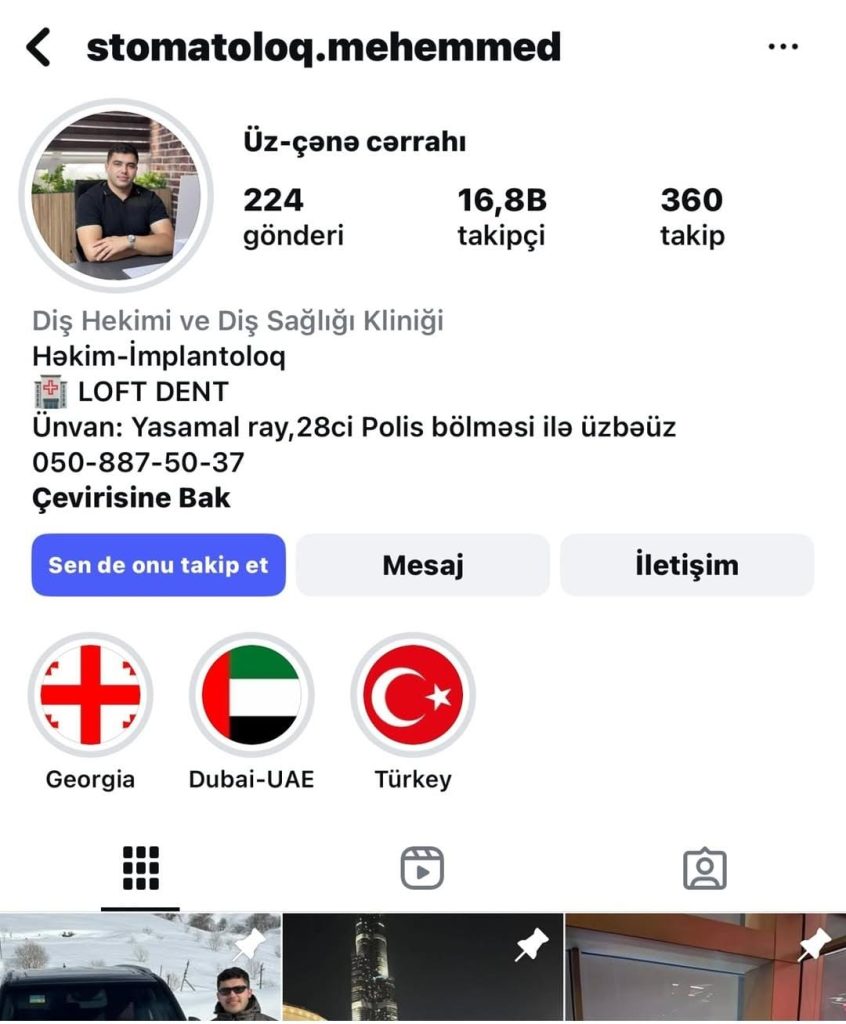View the 360 takip list
The image size is (846, 1024).
(x=691, y=216)
